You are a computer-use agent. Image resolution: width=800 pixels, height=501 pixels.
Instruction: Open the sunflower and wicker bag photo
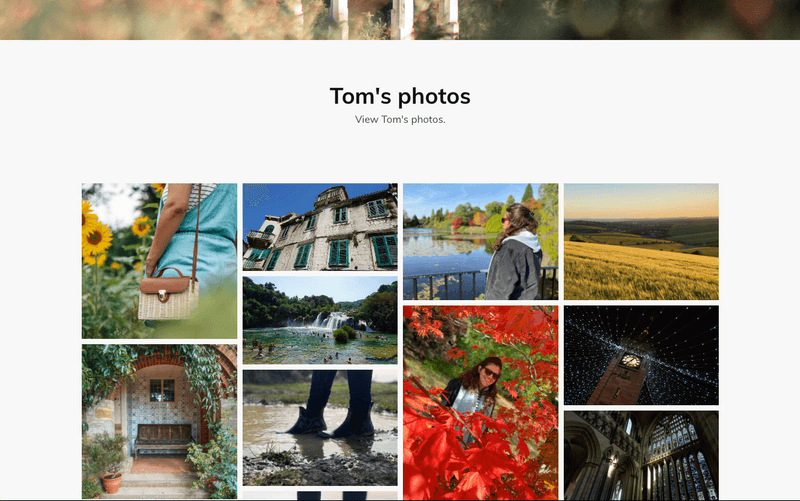[x=159, y=261]
